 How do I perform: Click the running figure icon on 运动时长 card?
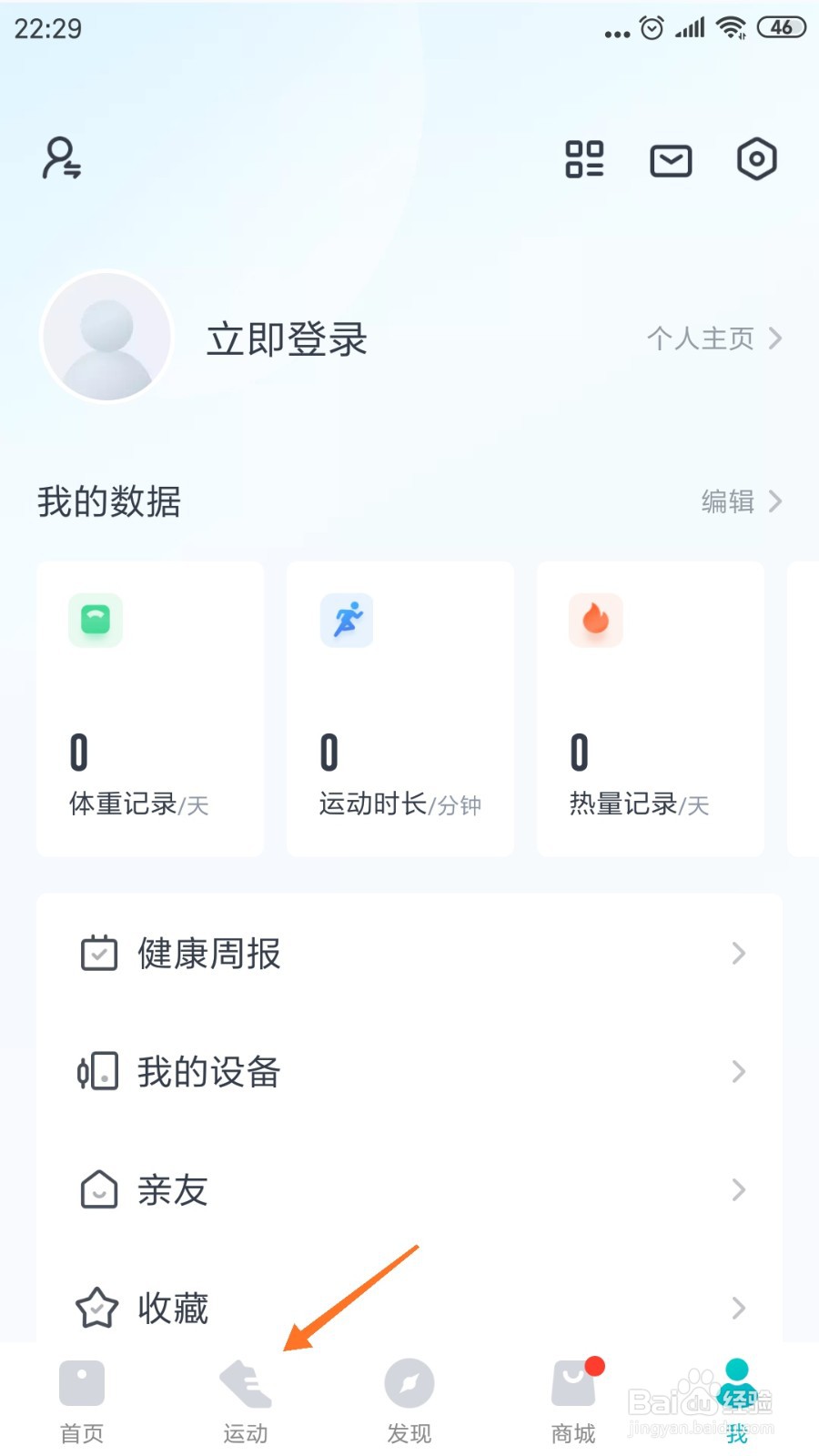click(x=346, y=620)
